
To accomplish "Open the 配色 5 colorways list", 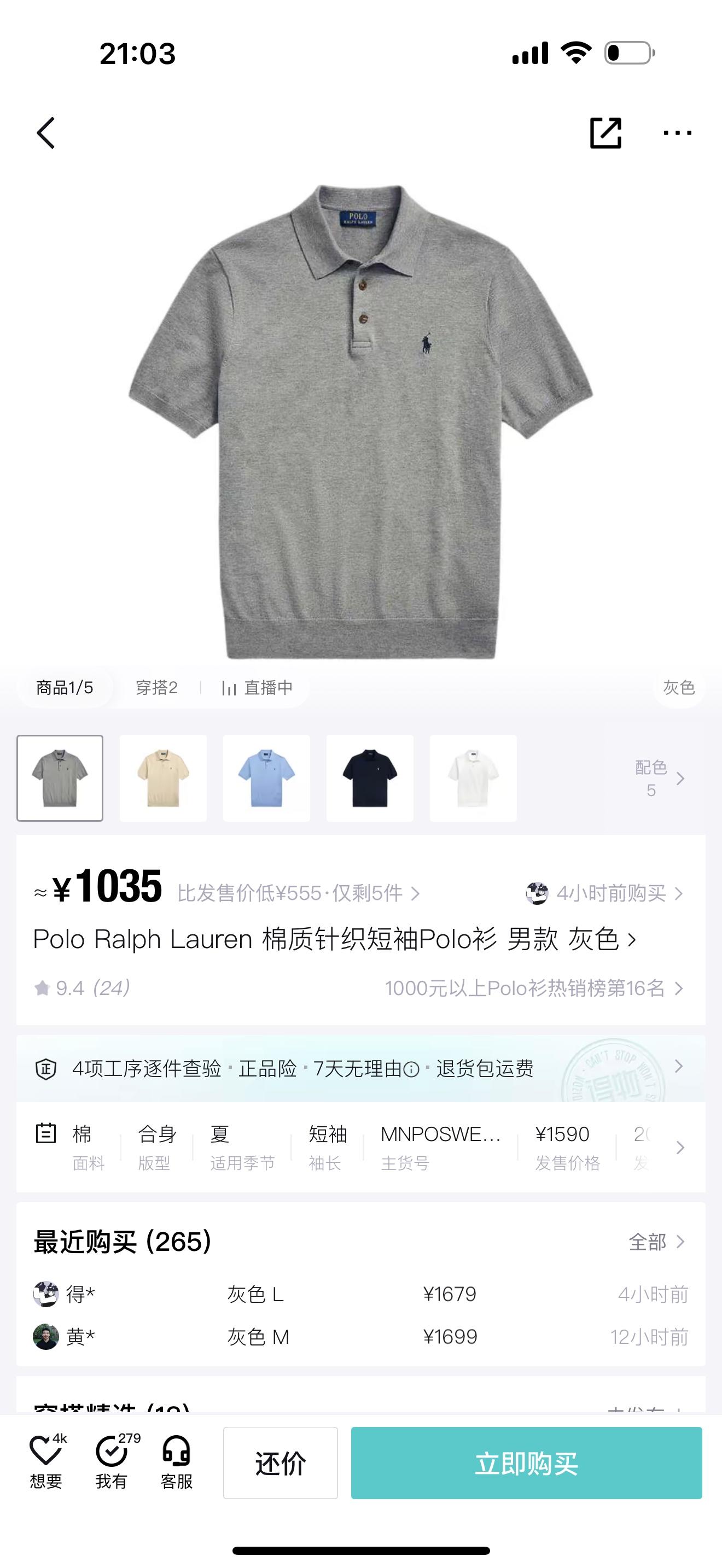I will (x=659, y=778).
